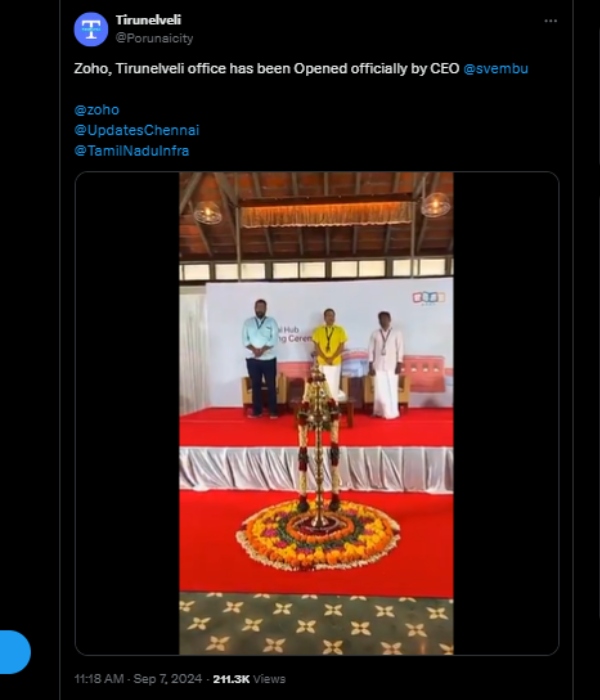
Task: Visit the @TamilNaduInfra profile
Action: pos(131,150)
